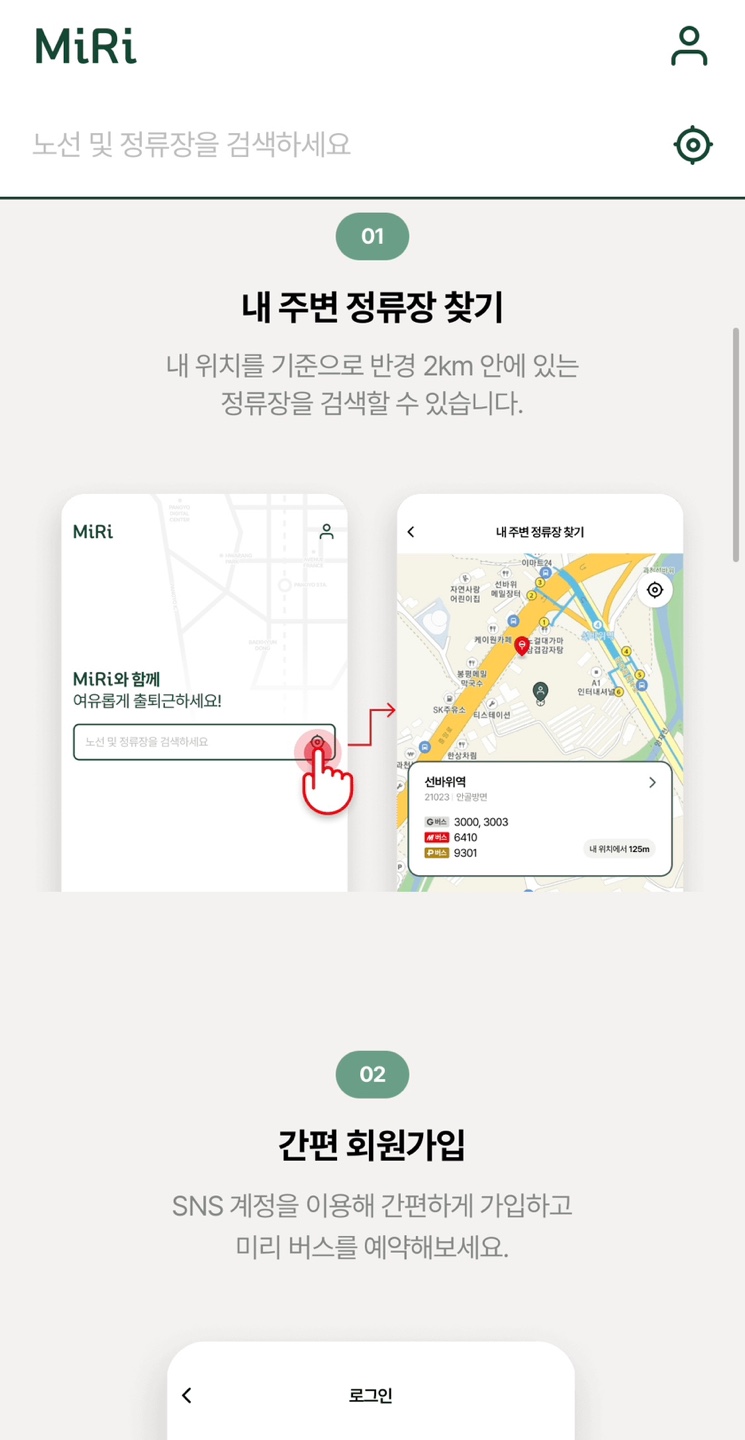Click the 02 section number badge
The image size is (745, 1440).
pyautogui.click(x=372, y=1074)
